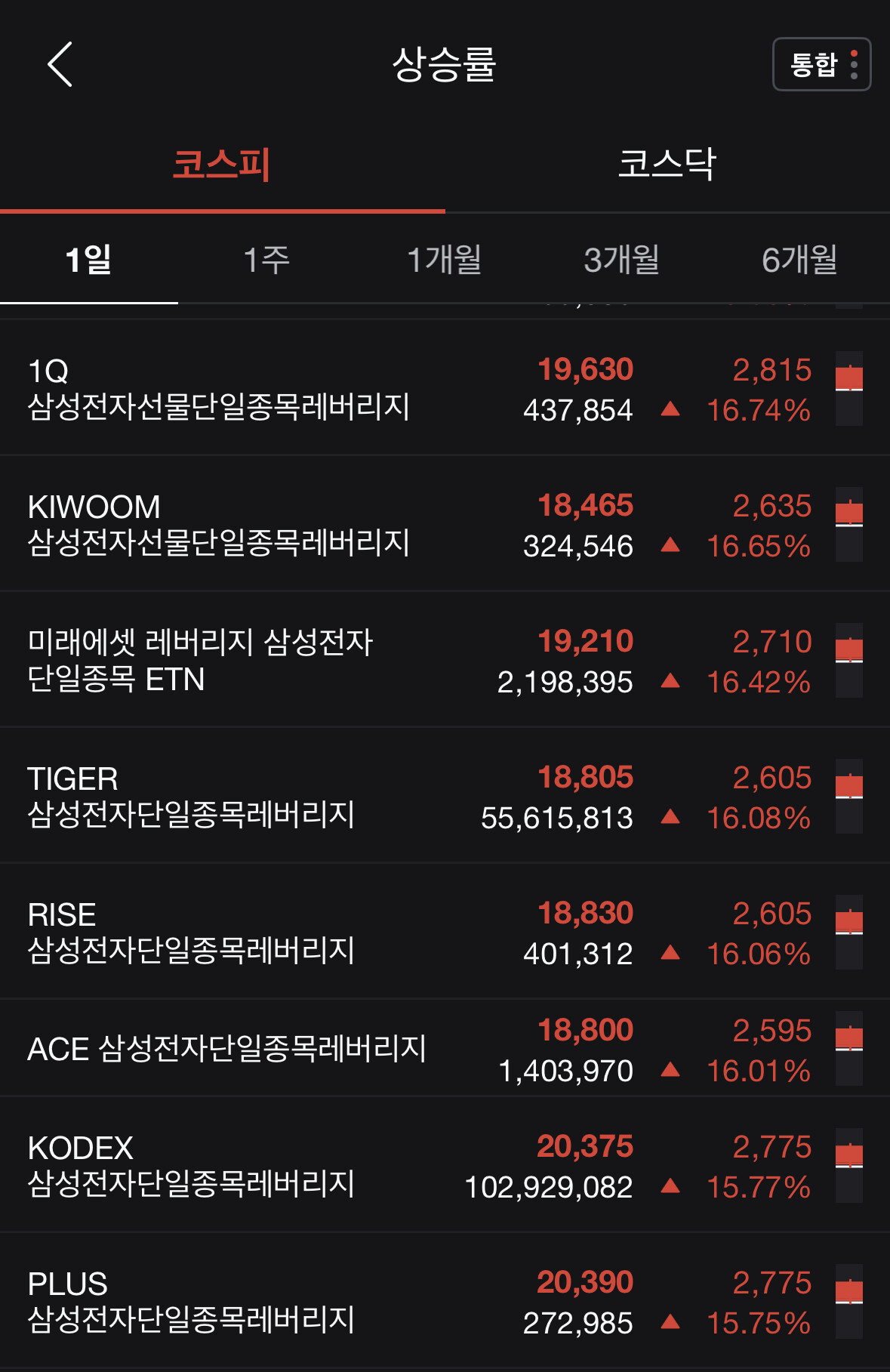Screen dimensions: 890x1372
Task: Open 1Q 삼성전자선물단일종목레버리지
Action: [x=445, y=388]
